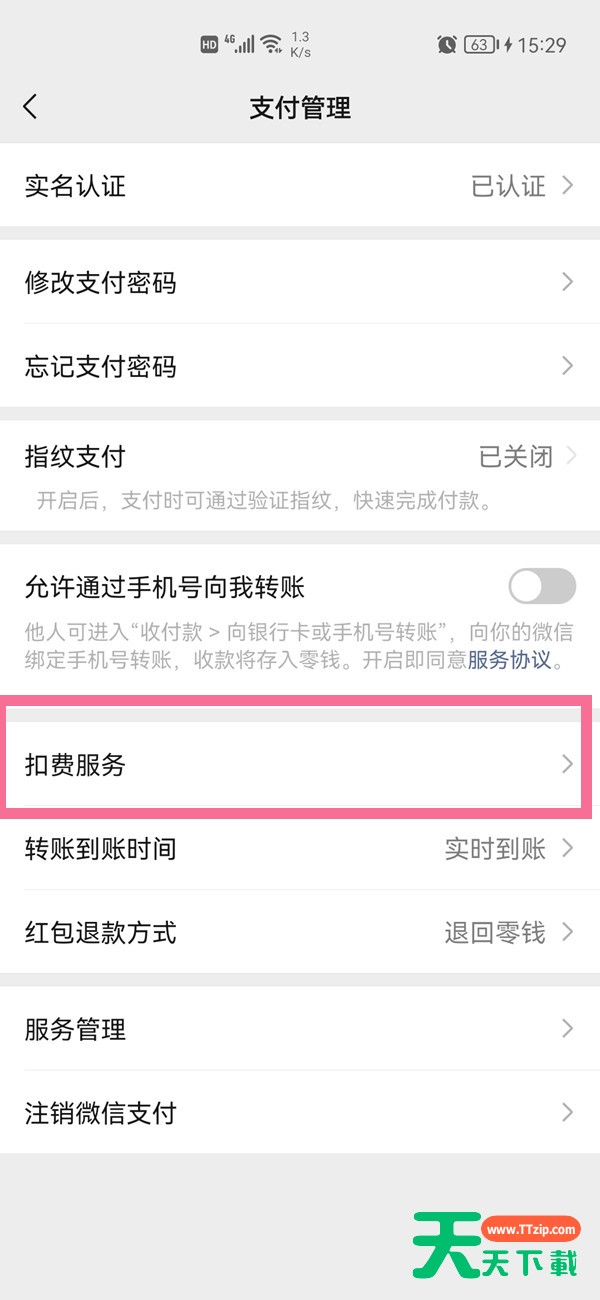Open 转账到账时间 setting
The height and width of the screenshot is (1300, 600).
tap(300, 849)
